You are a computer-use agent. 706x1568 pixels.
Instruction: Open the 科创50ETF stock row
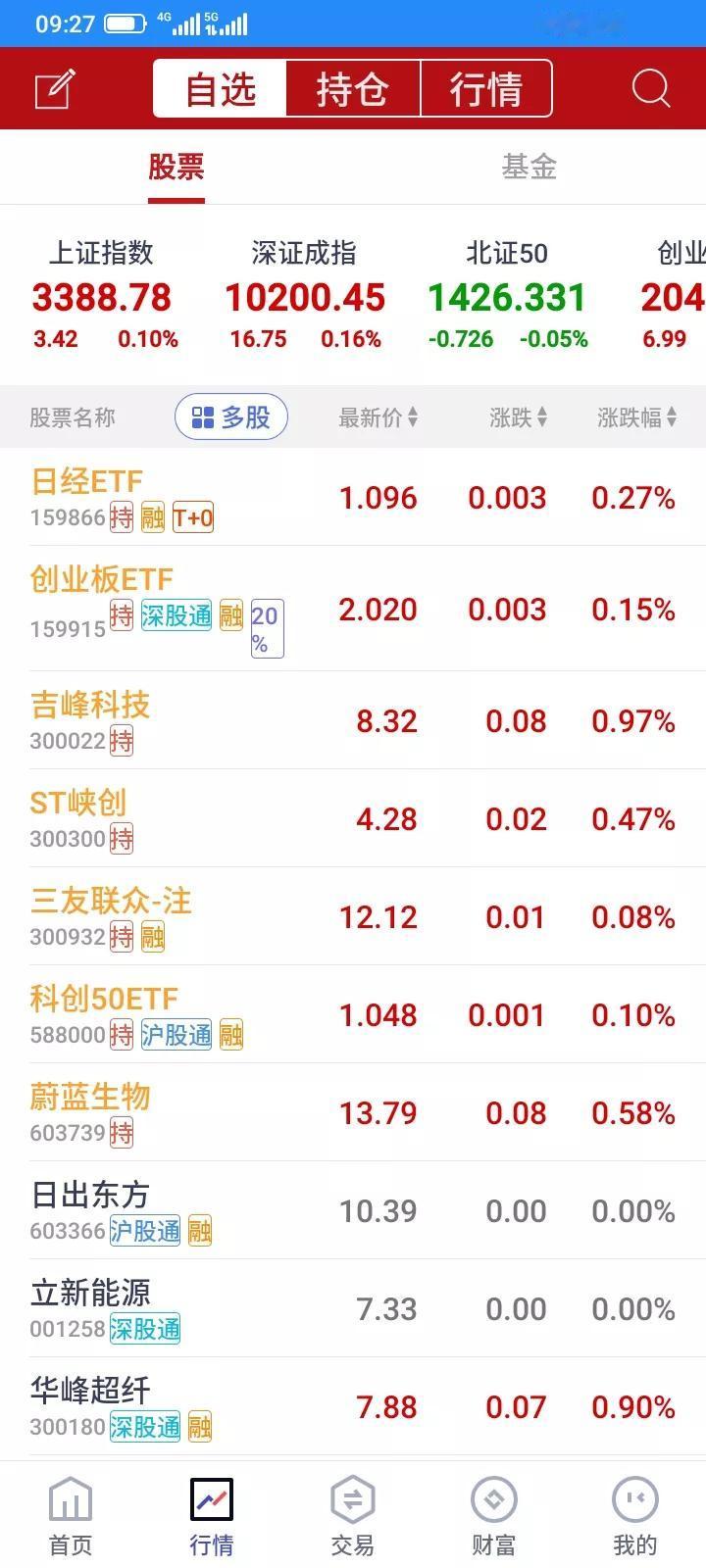353,1014
